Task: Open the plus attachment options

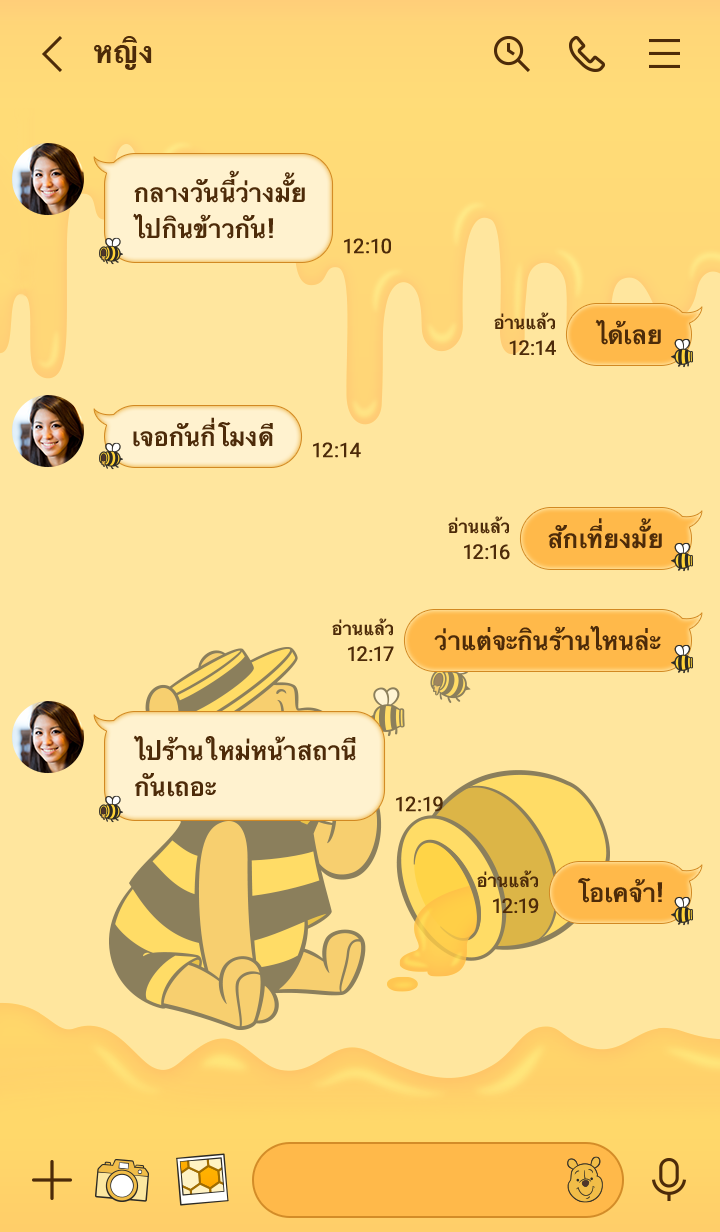Action: [x=52, y=1181]
